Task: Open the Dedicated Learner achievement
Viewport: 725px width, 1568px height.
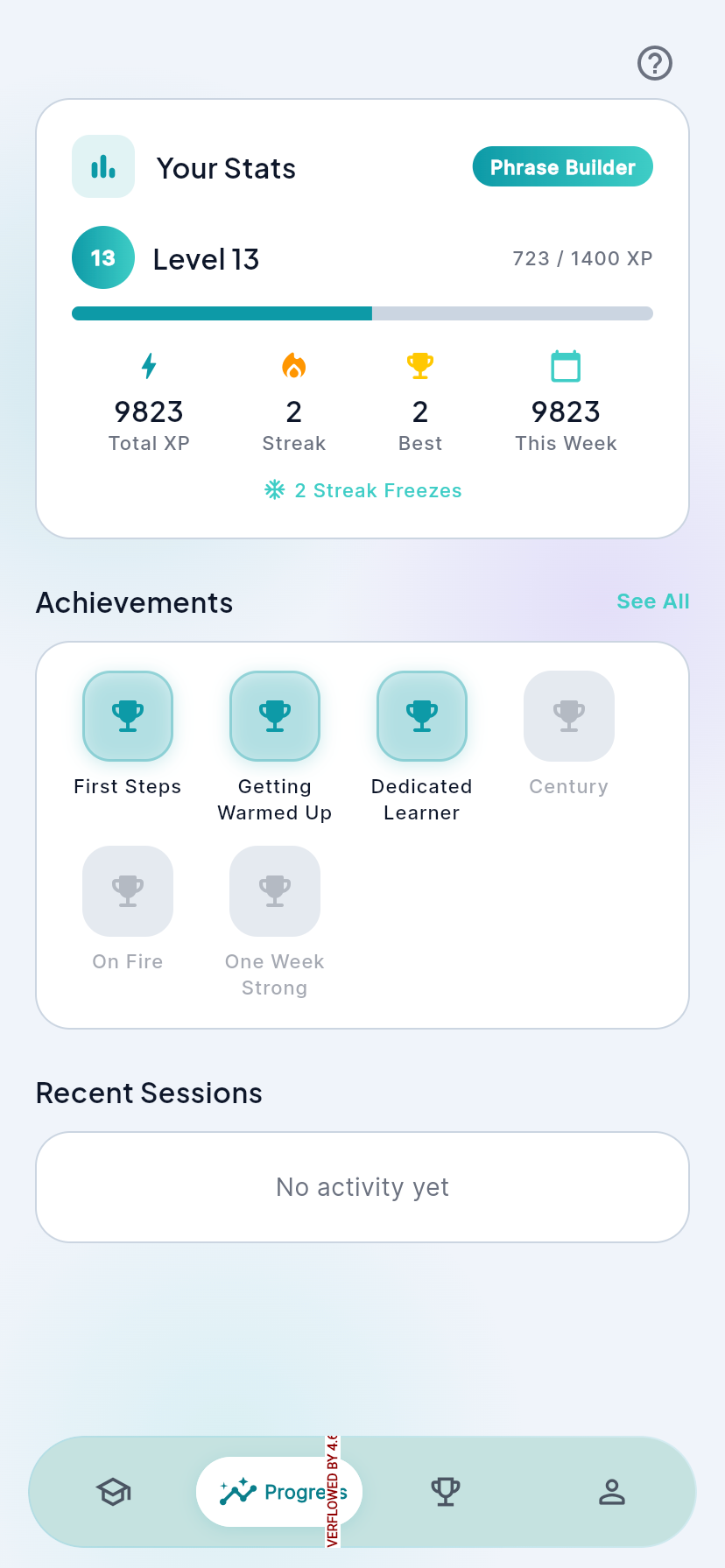Action: pyautogui.click(x=422, y=716)
